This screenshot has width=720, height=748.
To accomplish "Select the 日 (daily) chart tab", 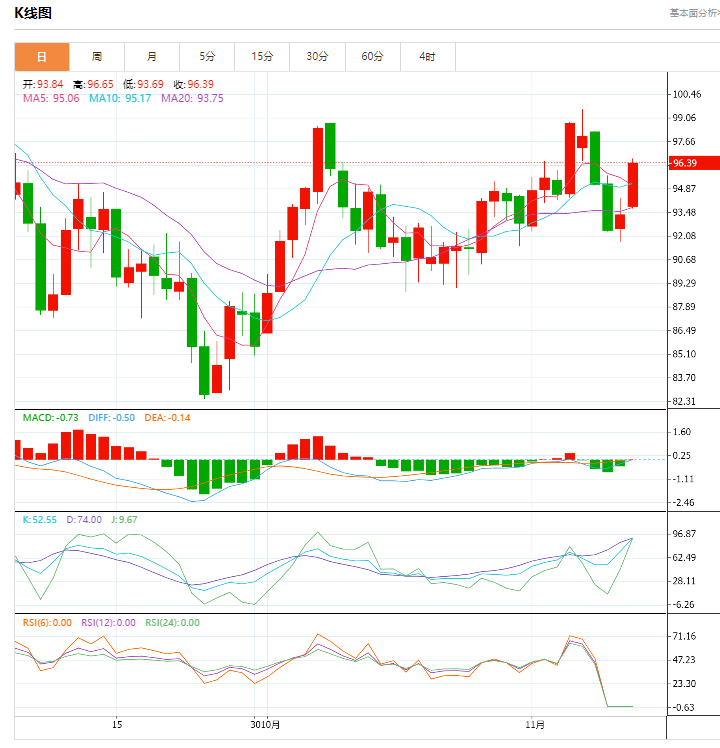I will tap(42, 57).
